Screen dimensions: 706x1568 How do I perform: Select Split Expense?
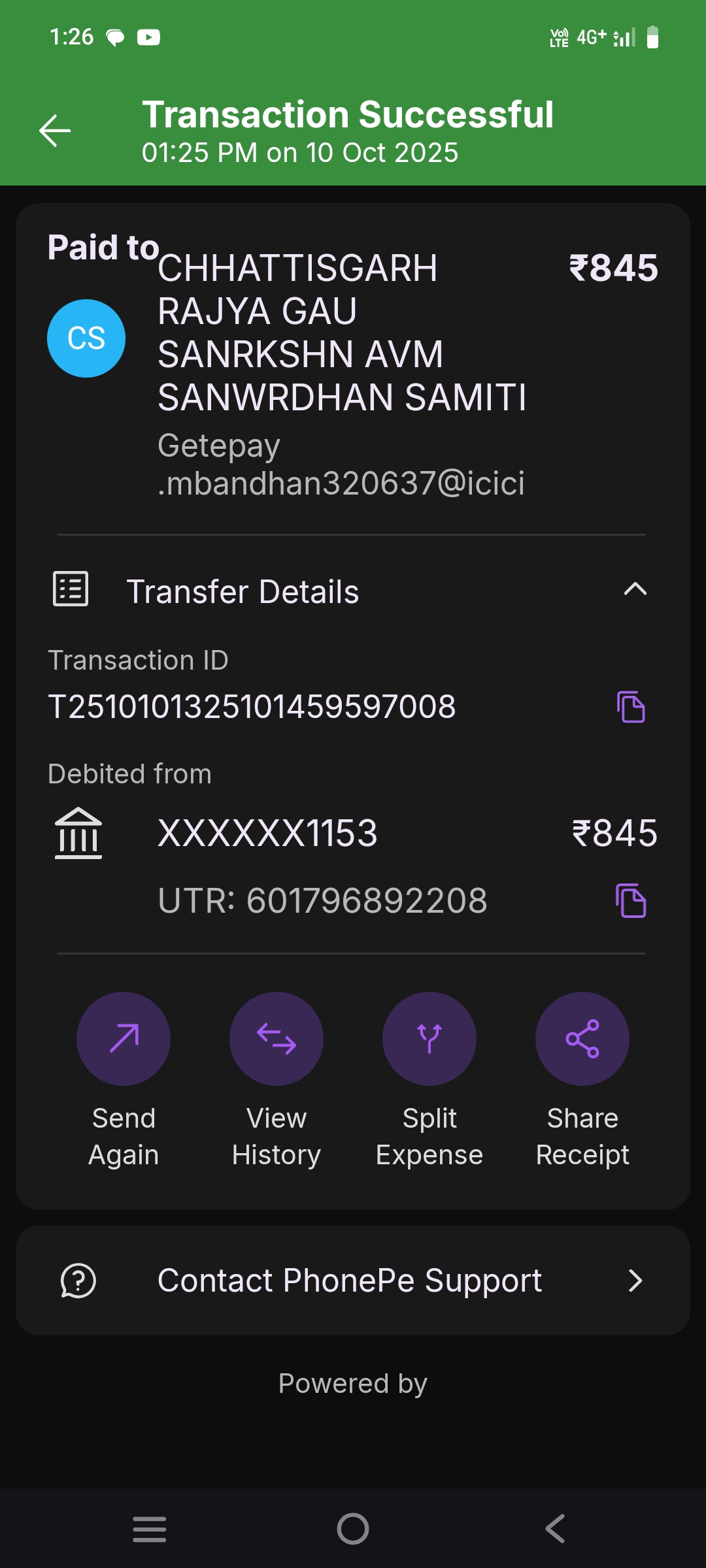(x=429, y=1039)
